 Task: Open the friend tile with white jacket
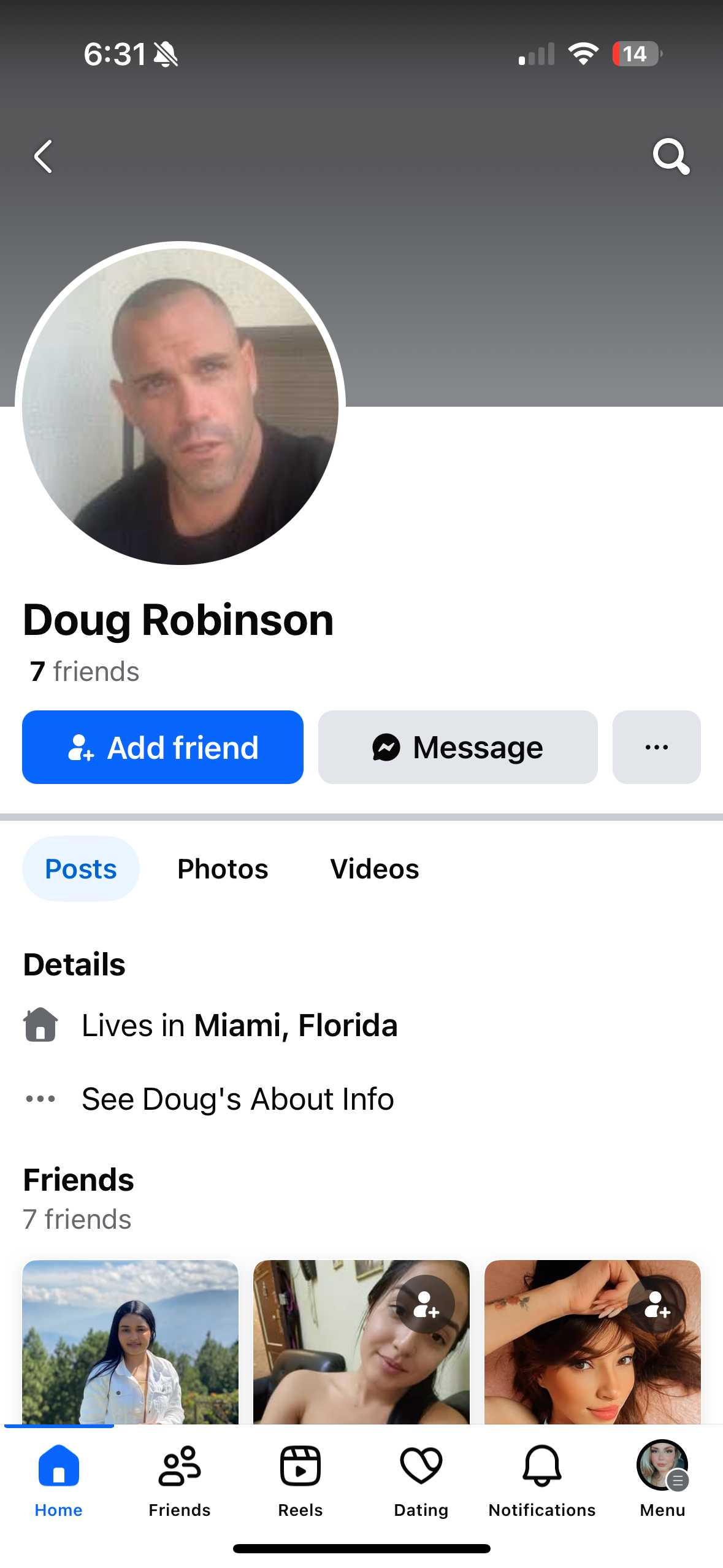tap(130, 1342)
